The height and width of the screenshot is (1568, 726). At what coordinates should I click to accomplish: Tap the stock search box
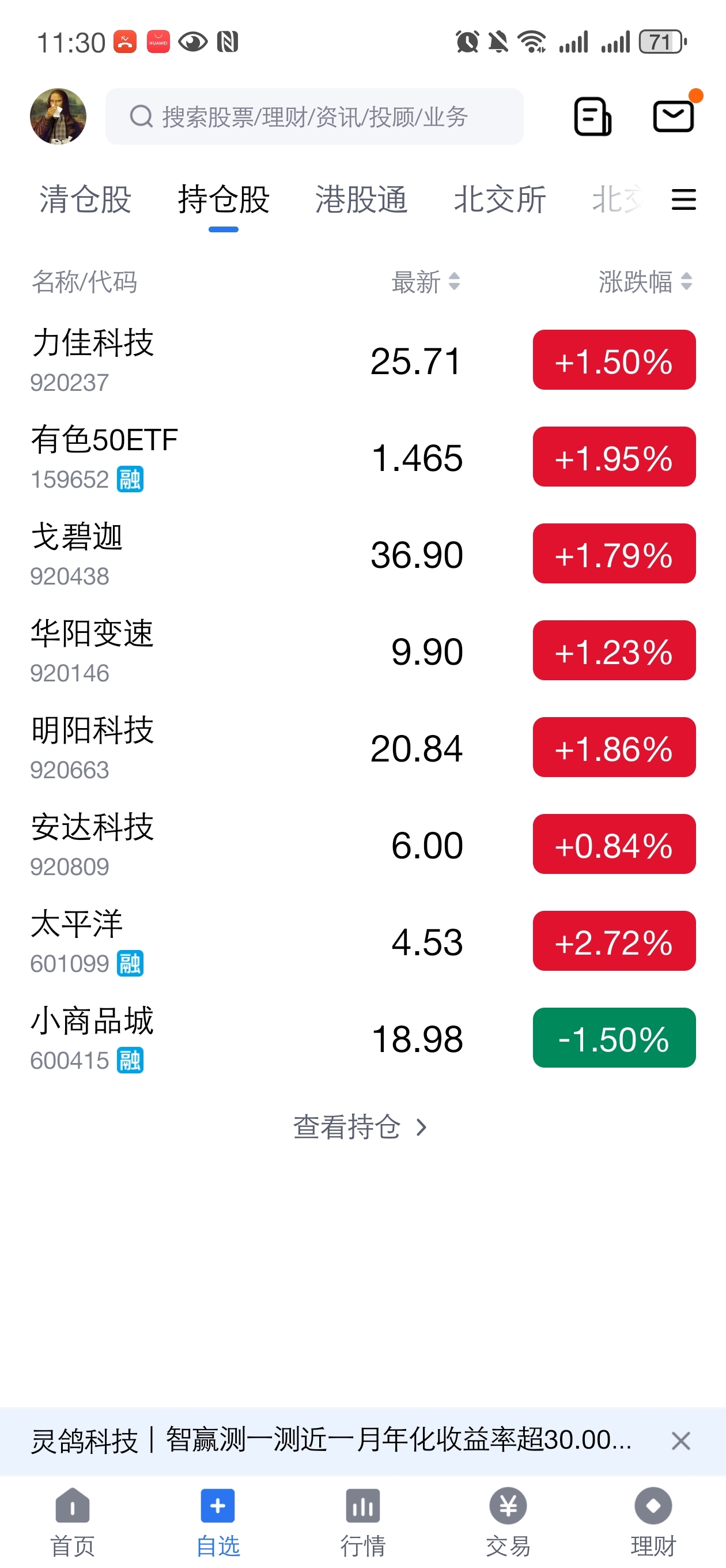tap(314, 116)
